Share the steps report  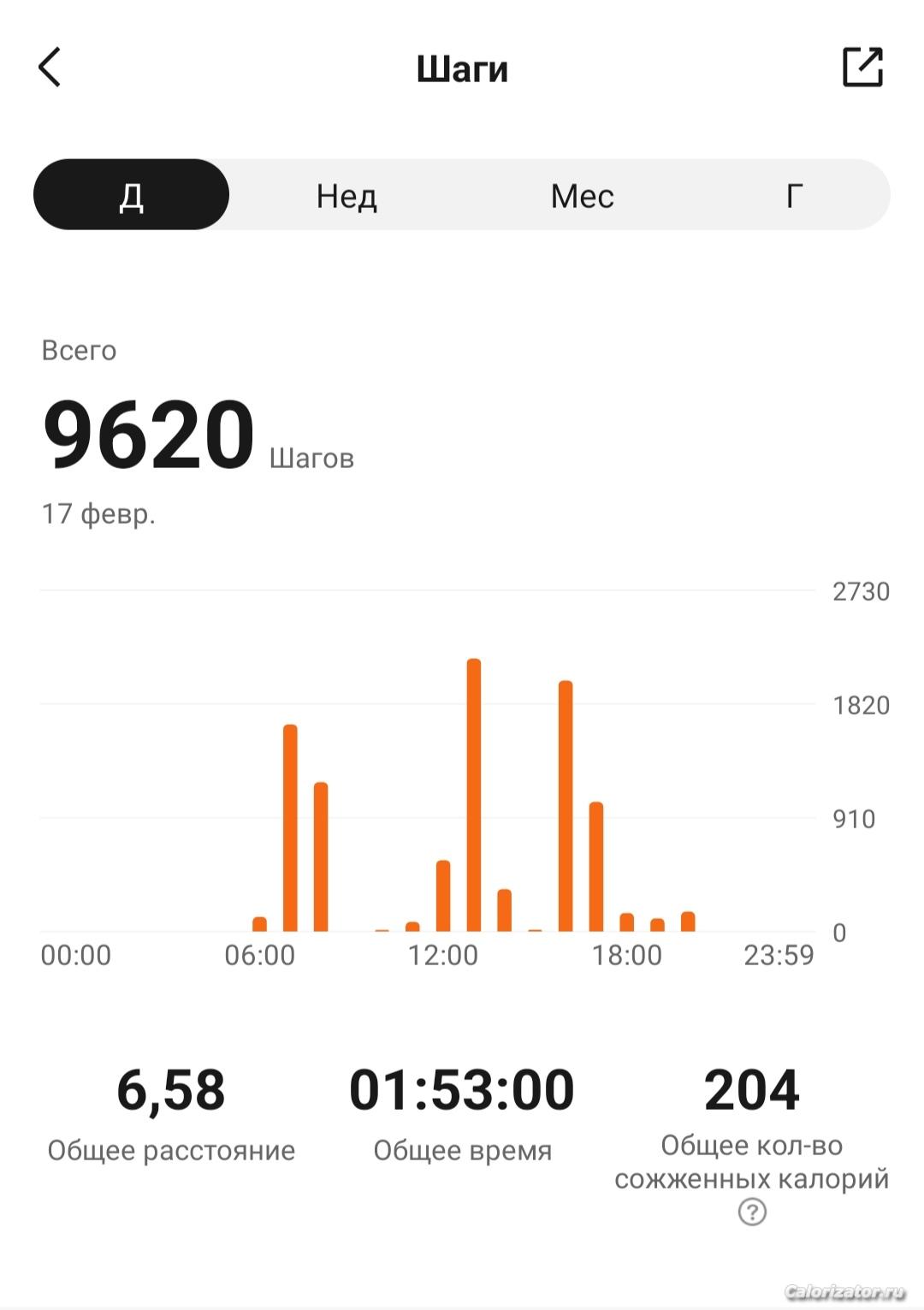coord(862,68)
